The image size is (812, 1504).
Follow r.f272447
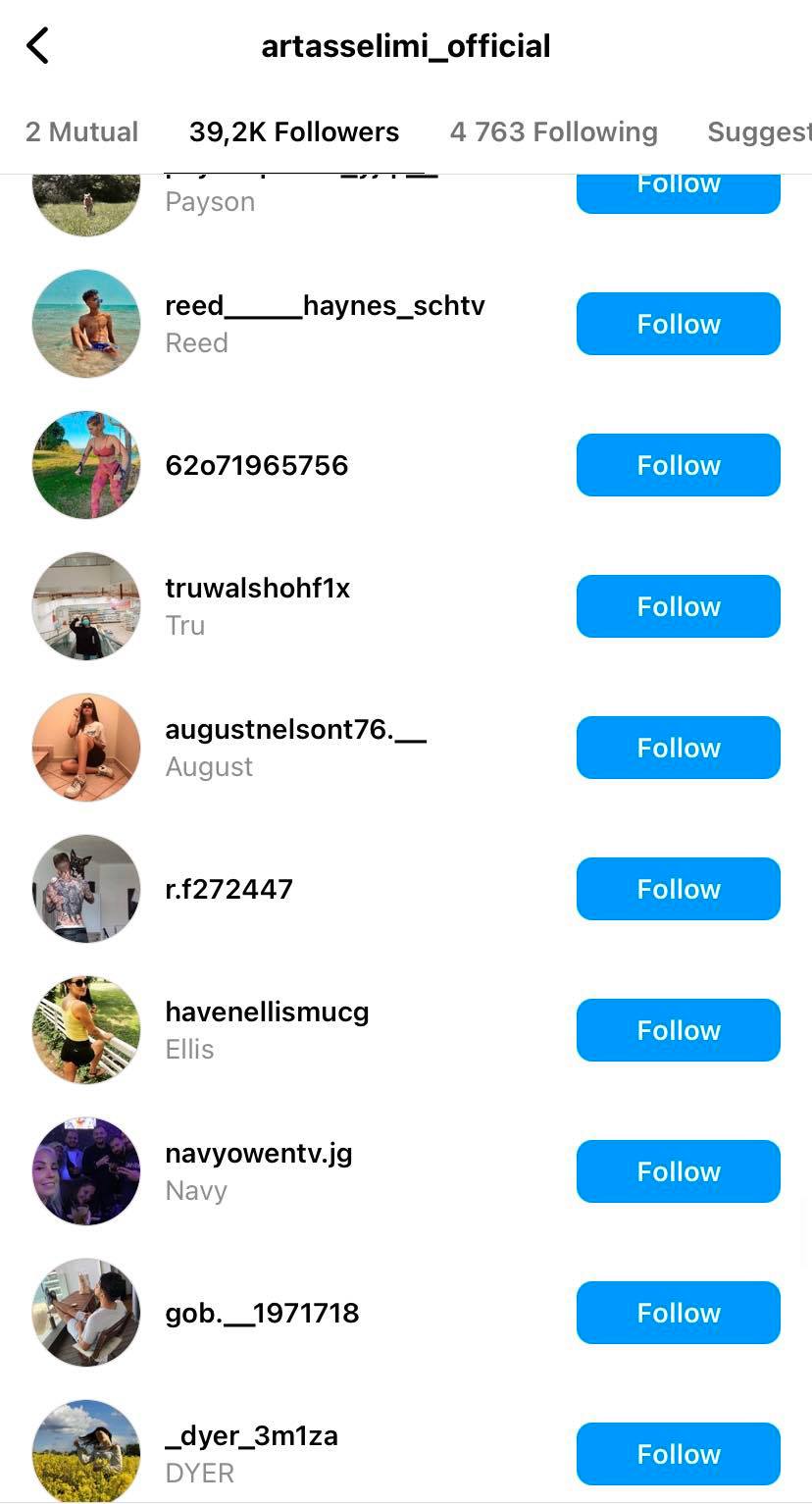tap(678, 889)
